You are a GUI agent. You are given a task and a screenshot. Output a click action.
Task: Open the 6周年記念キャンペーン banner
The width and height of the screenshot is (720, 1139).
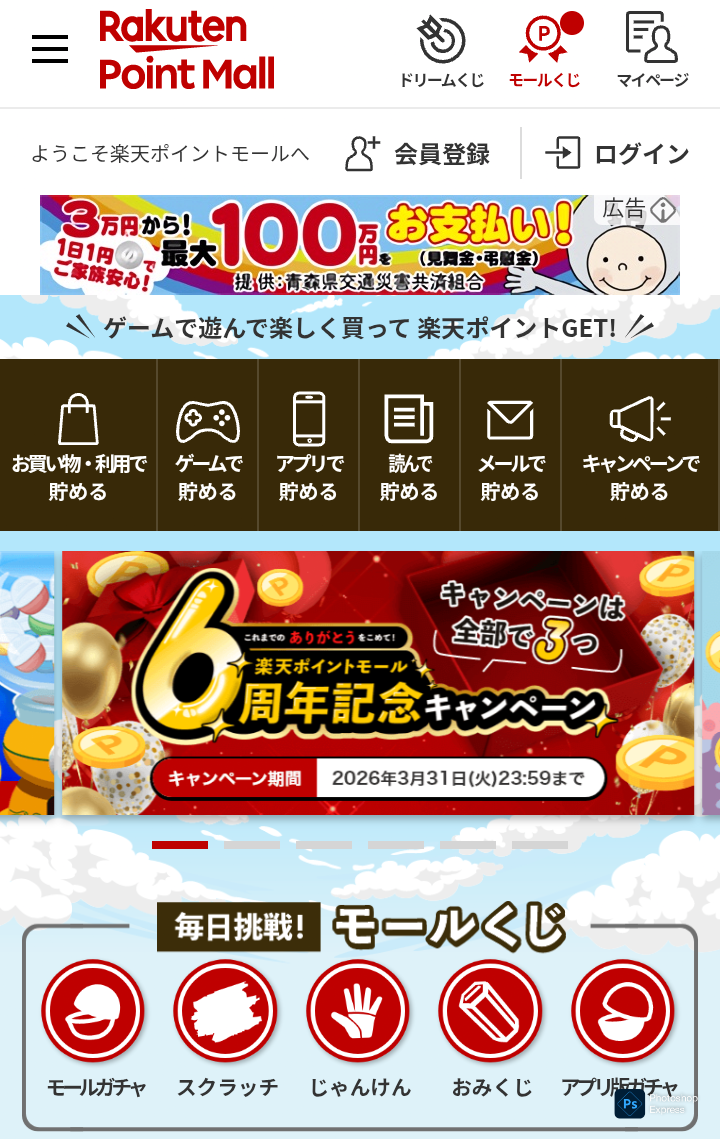coord(378,683)
